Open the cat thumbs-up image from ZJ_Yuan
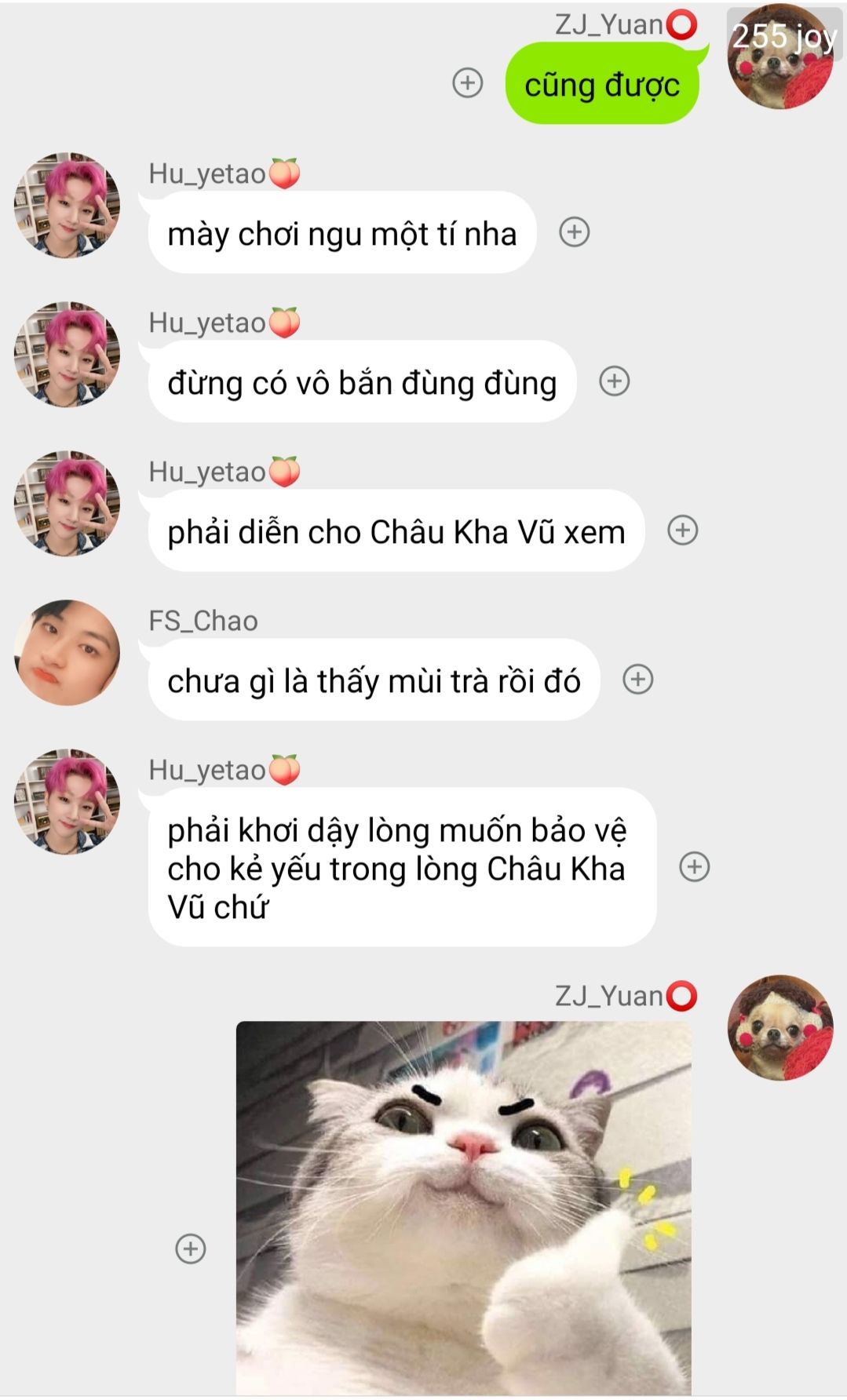The width and height of the screenshot is (847, 1400). (463, 1209)
